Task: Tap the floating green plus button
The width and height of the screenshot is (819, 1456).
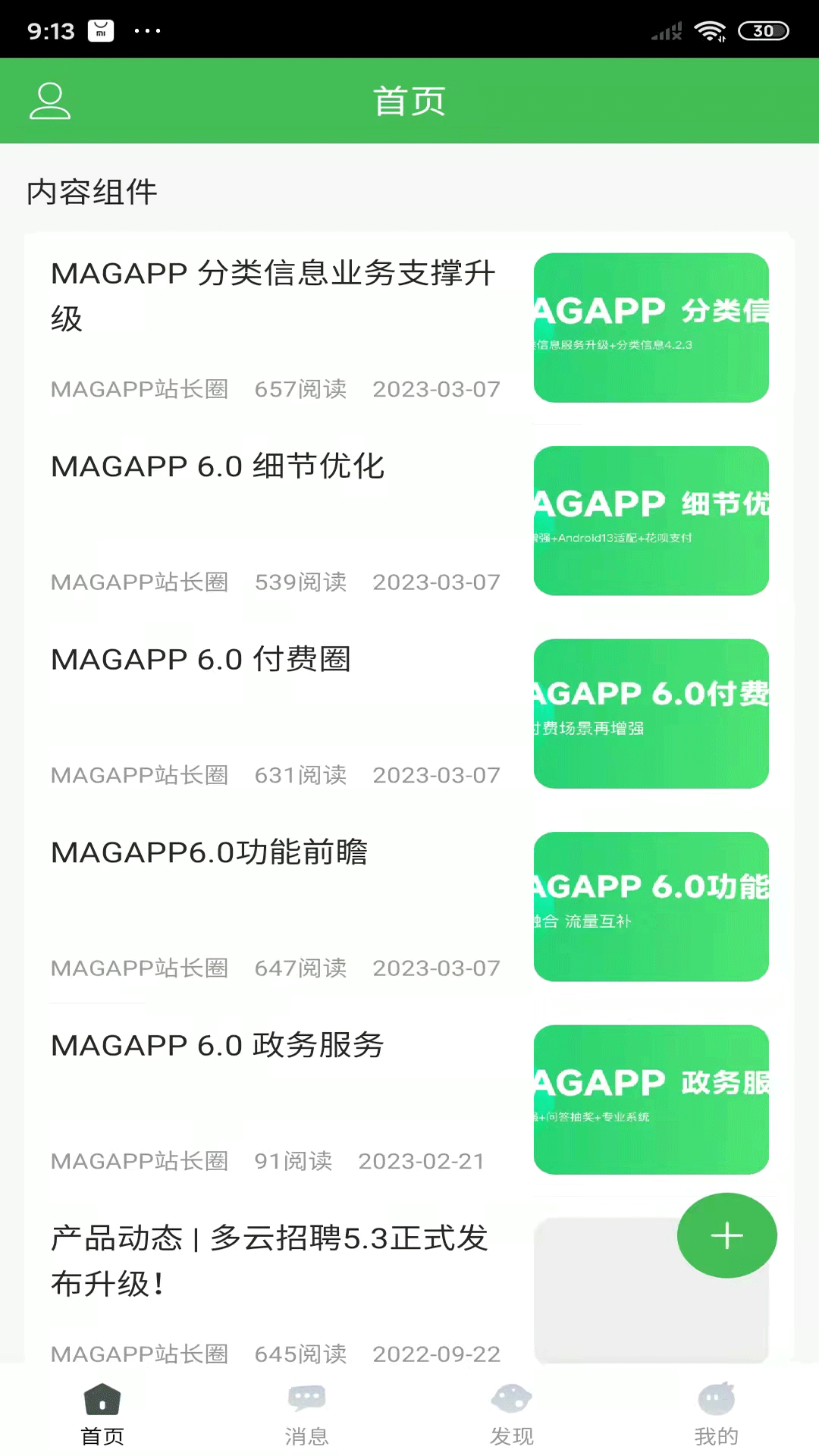Action: (726, 1235)
